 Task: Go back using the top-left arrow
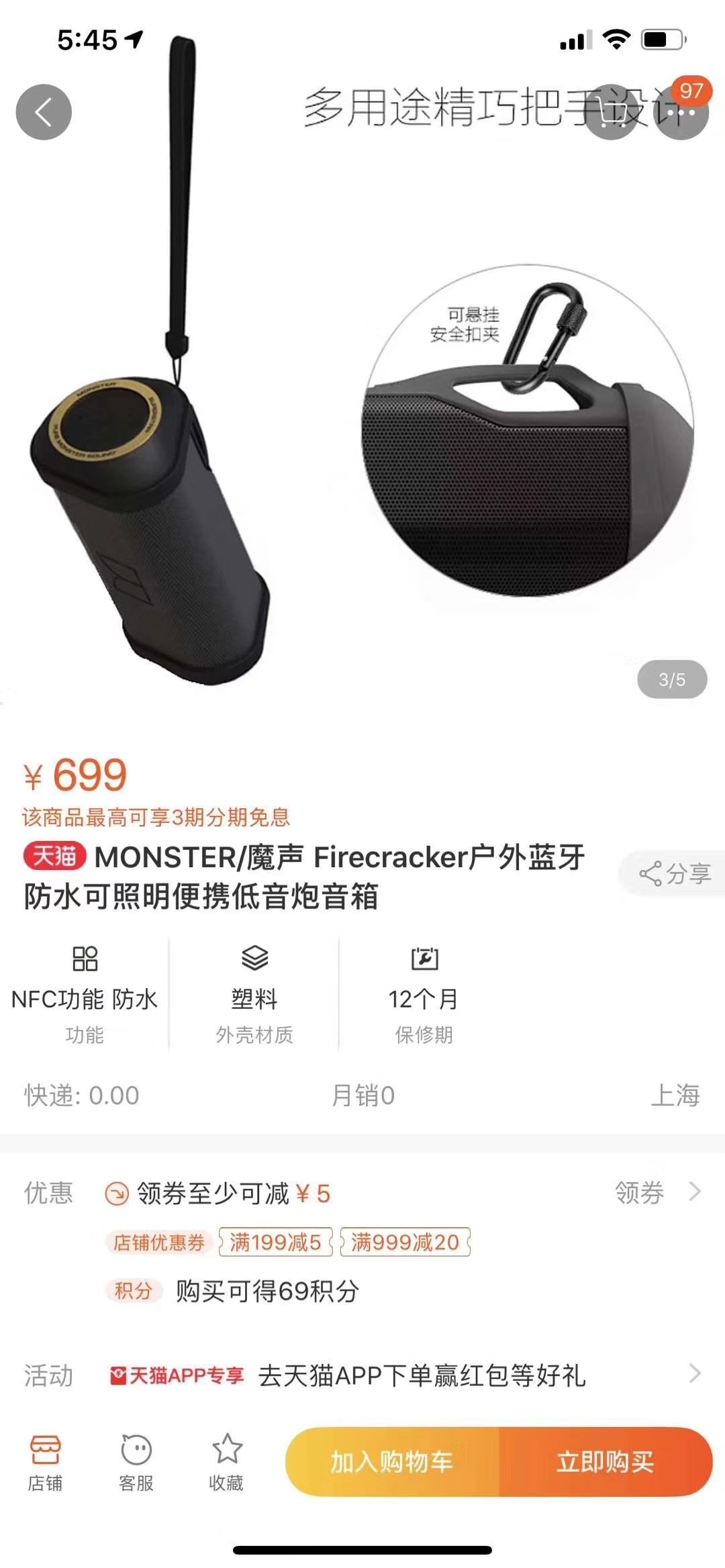[x=44, y=112]
